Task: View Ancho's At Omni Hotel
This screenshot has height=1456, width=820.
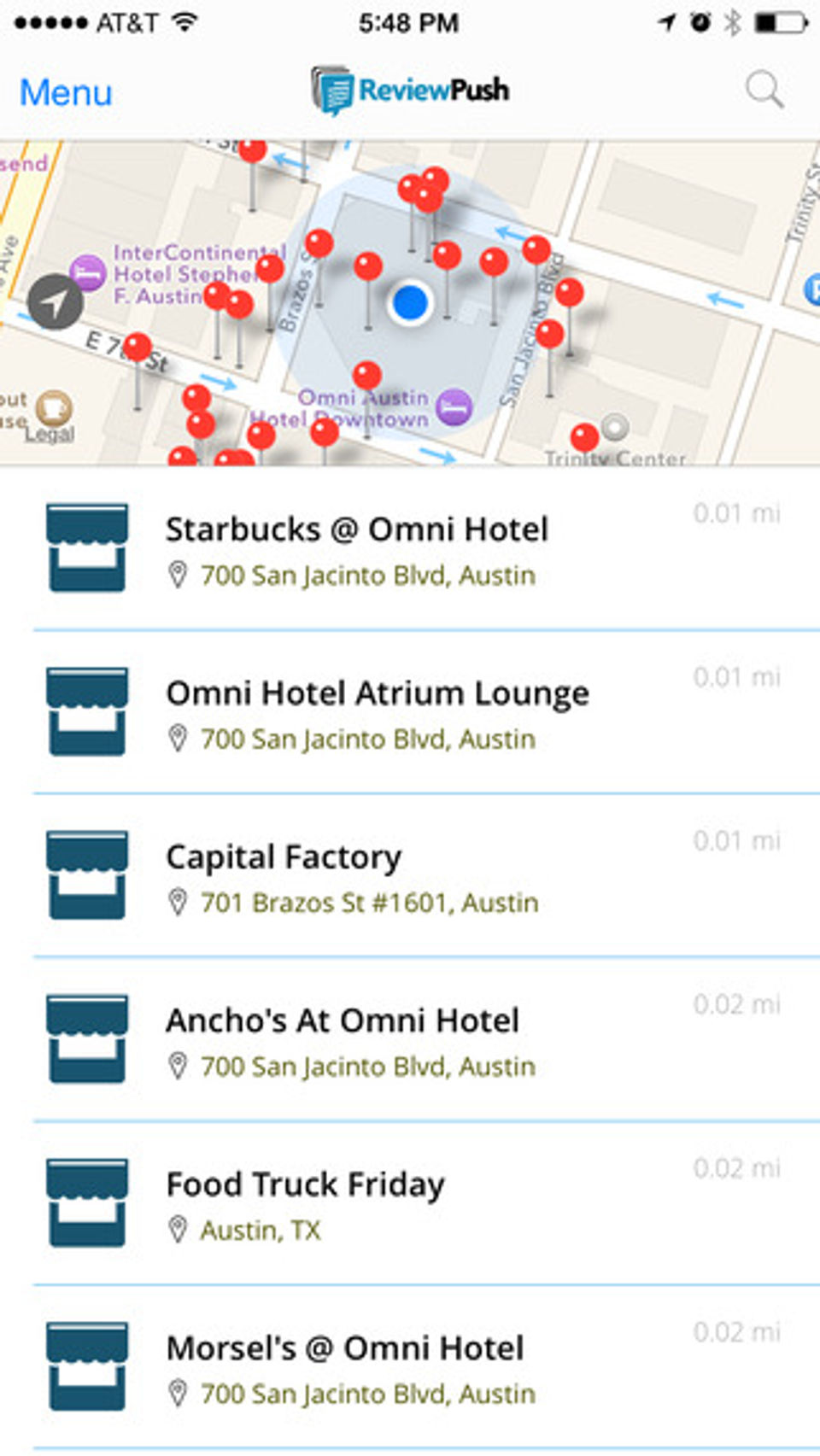Action: 343,1021
